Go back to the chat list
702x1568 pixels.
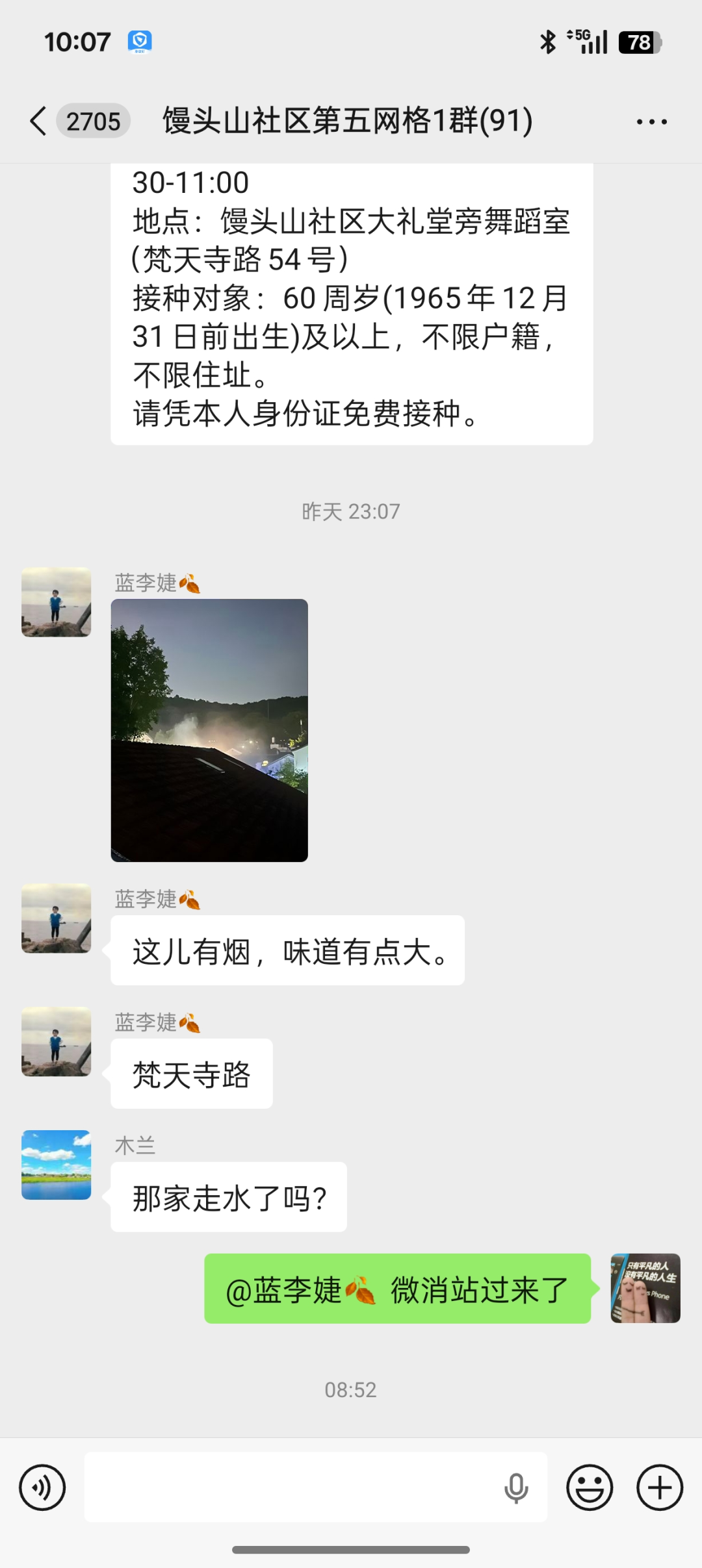click(x=39, y=121)
